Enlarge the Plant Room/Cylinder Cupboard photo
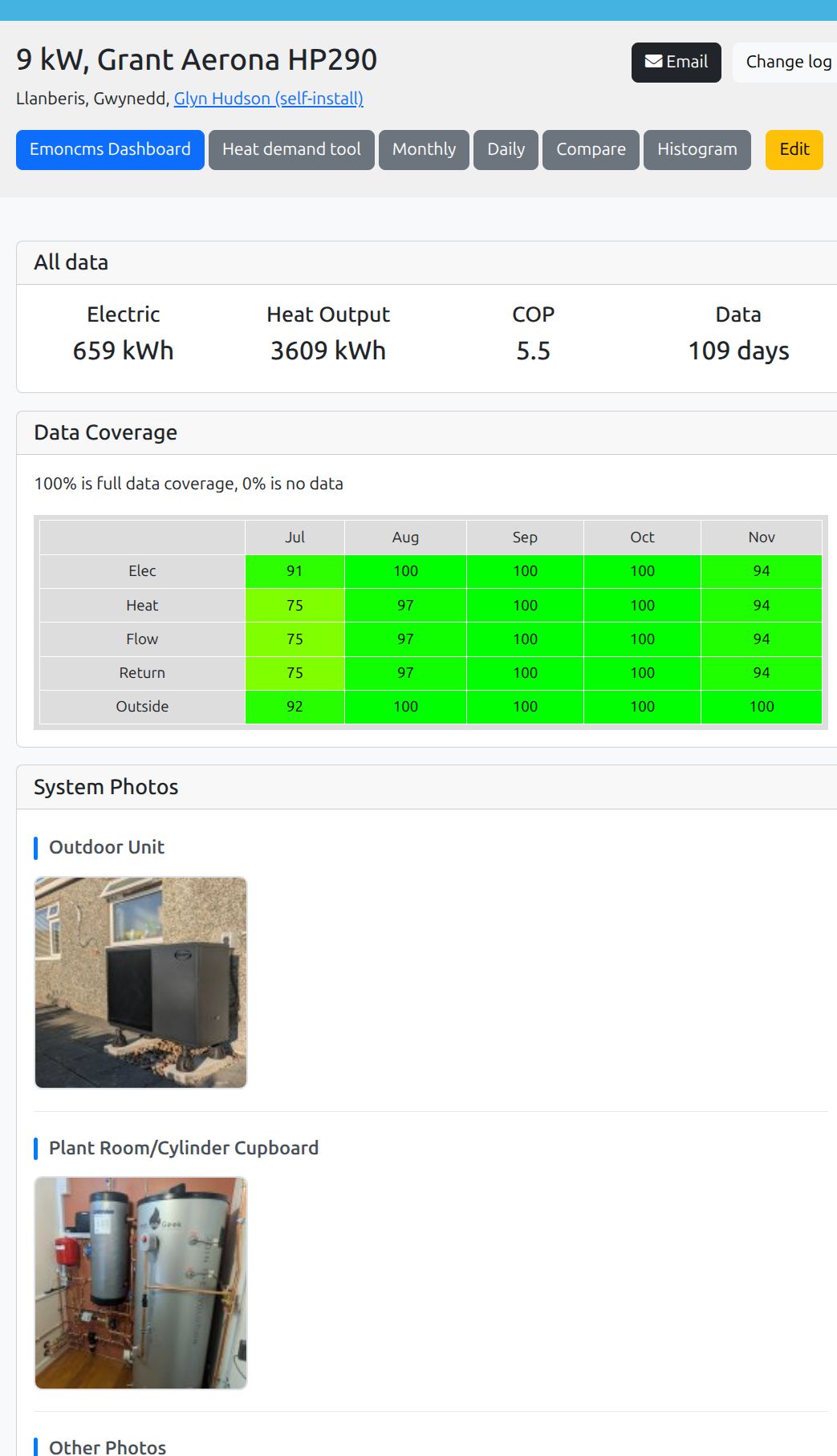Image resolution: width=837 pixels, height=1456 pixels. [x=141, y=1283]
